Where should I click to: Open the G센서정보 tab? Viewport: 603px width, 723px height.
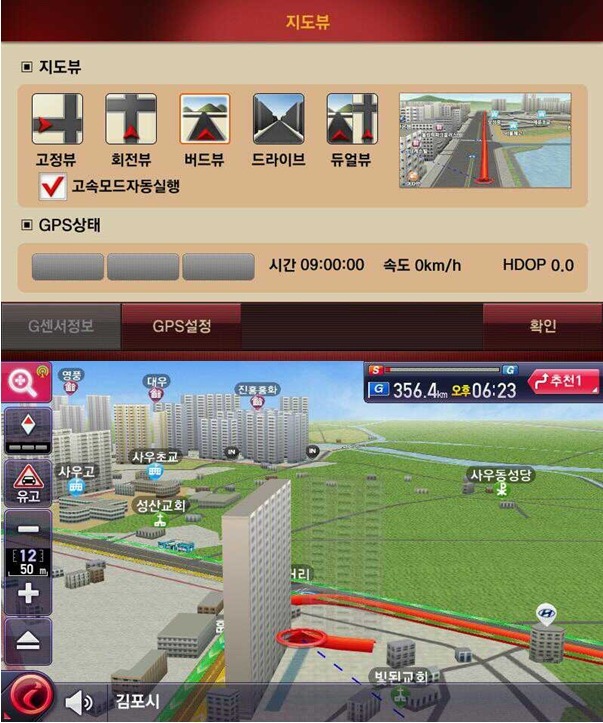point(60,326)
